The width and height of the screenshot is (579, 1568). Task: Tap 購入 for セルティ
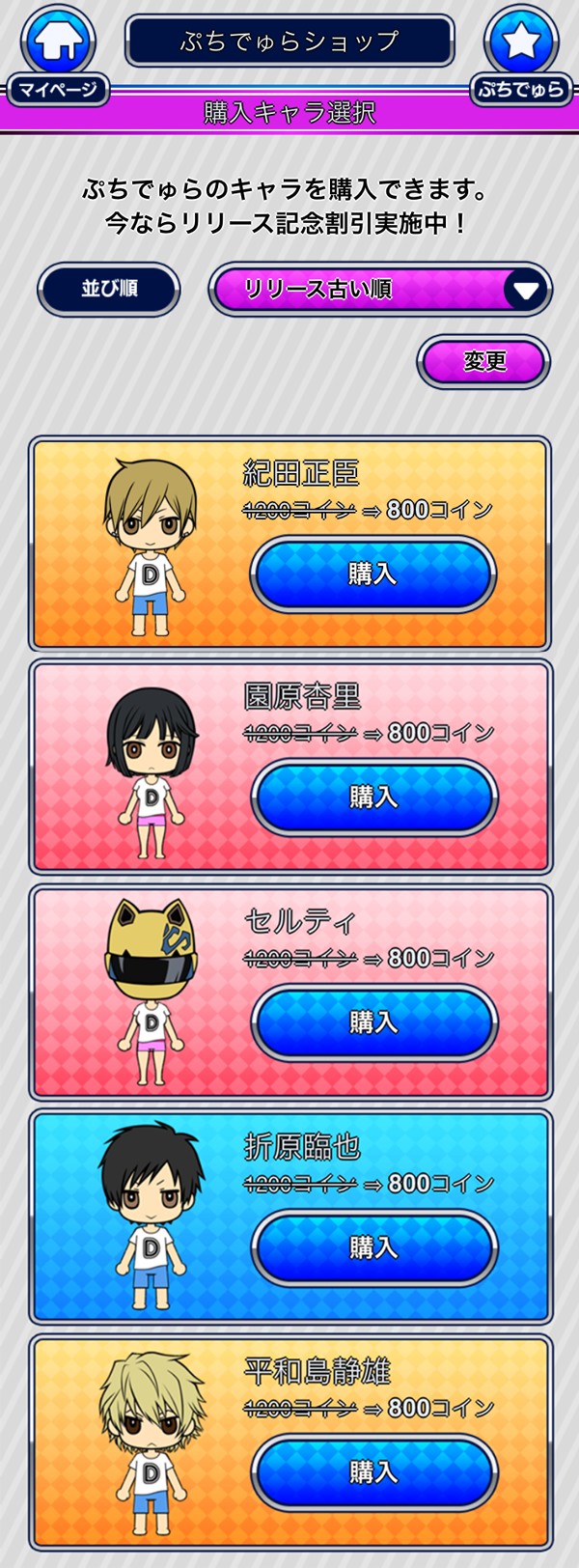(x=374, y=1022)
